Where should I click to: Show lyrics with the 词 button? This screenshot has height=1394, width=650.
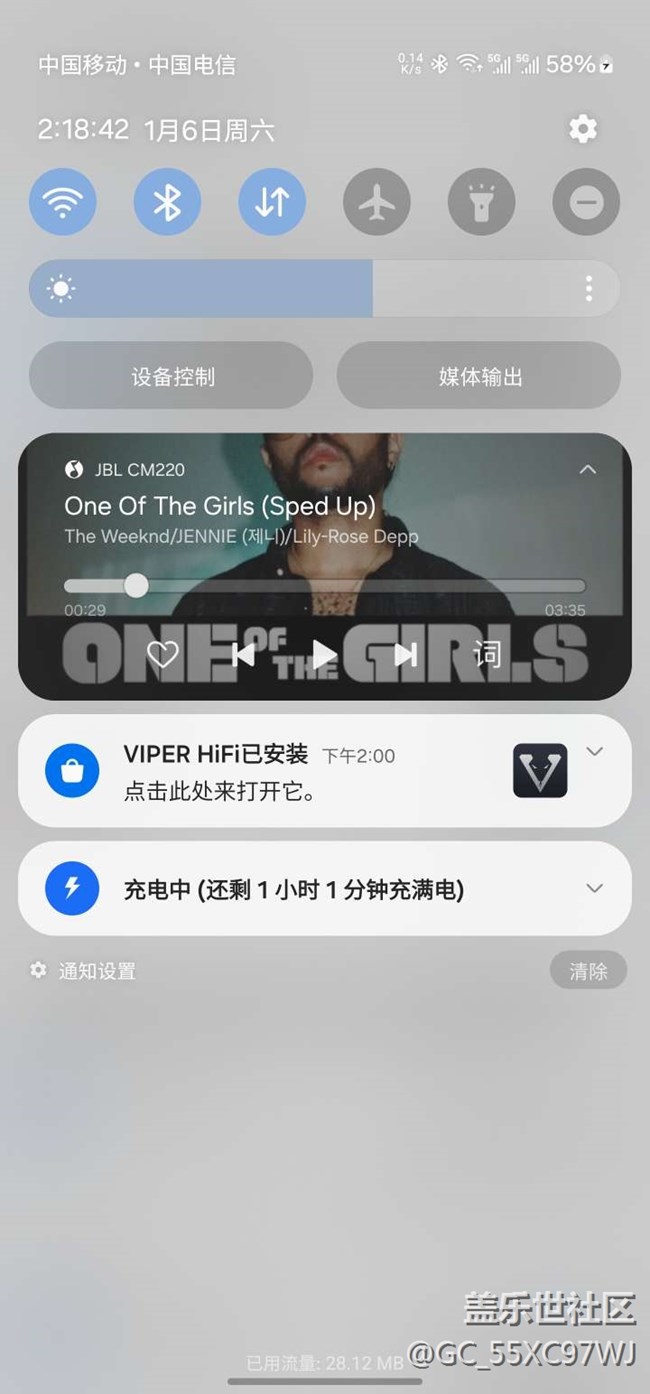coord(487,655)
